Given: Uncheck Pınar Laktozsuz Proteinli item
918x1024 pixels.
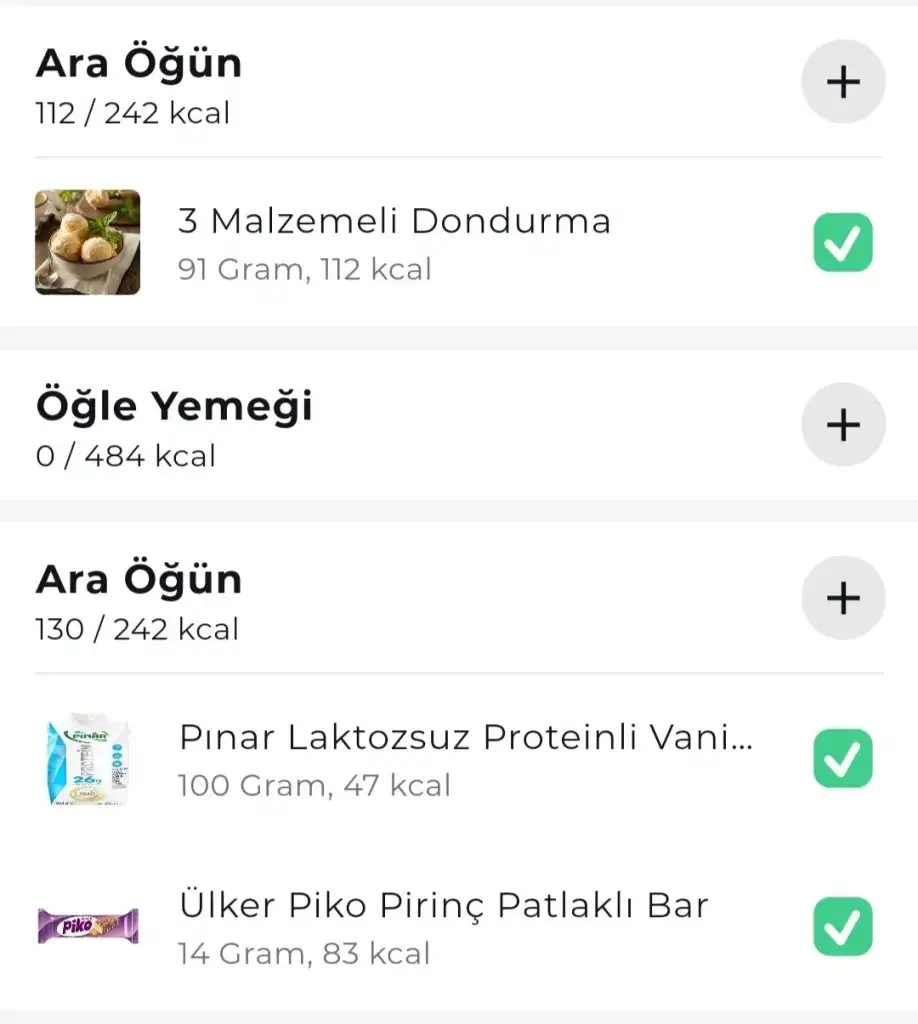Looking at the screenshot, I should click(x=842, y=759).
